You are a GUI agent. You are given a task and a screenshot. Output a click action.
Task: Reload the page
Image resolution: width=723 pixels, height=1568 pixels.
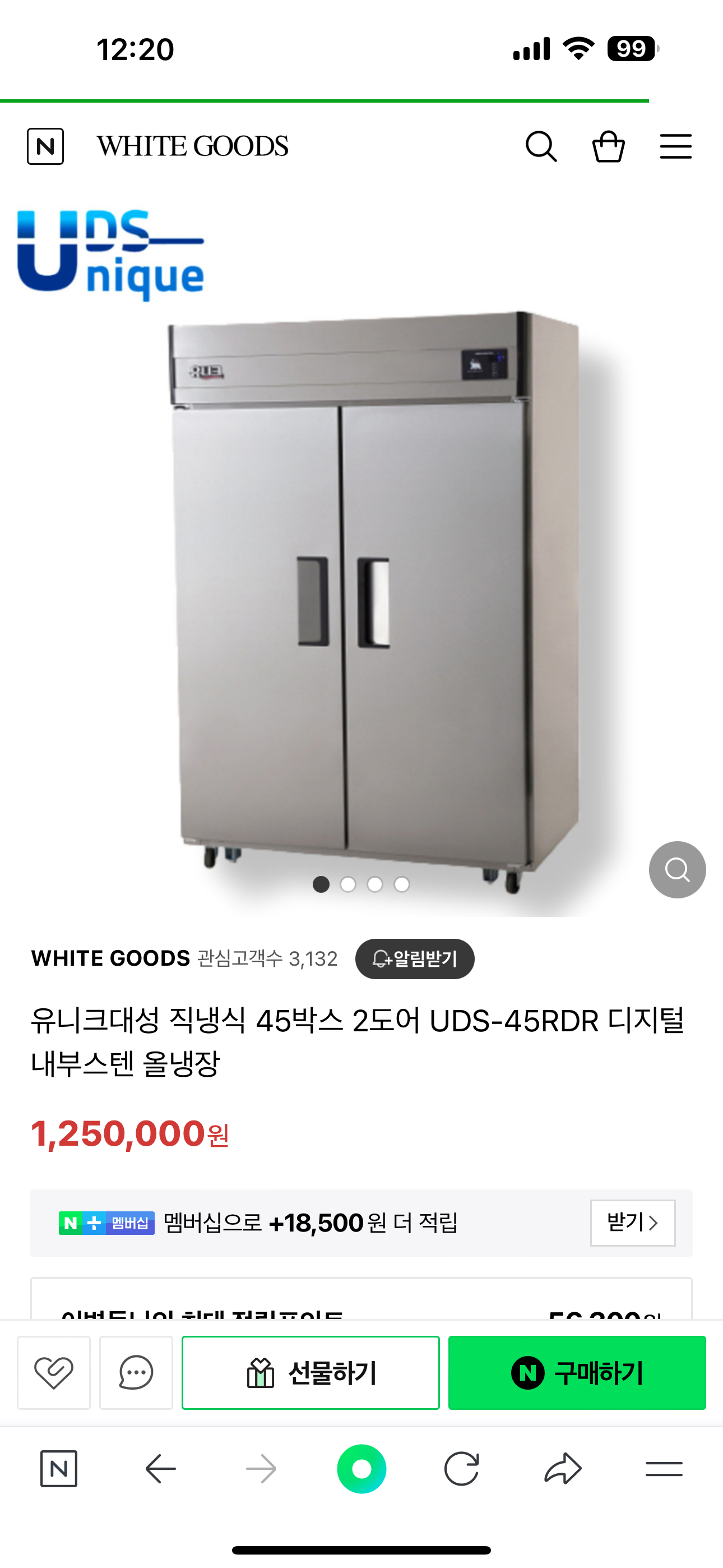point(461,1469)
